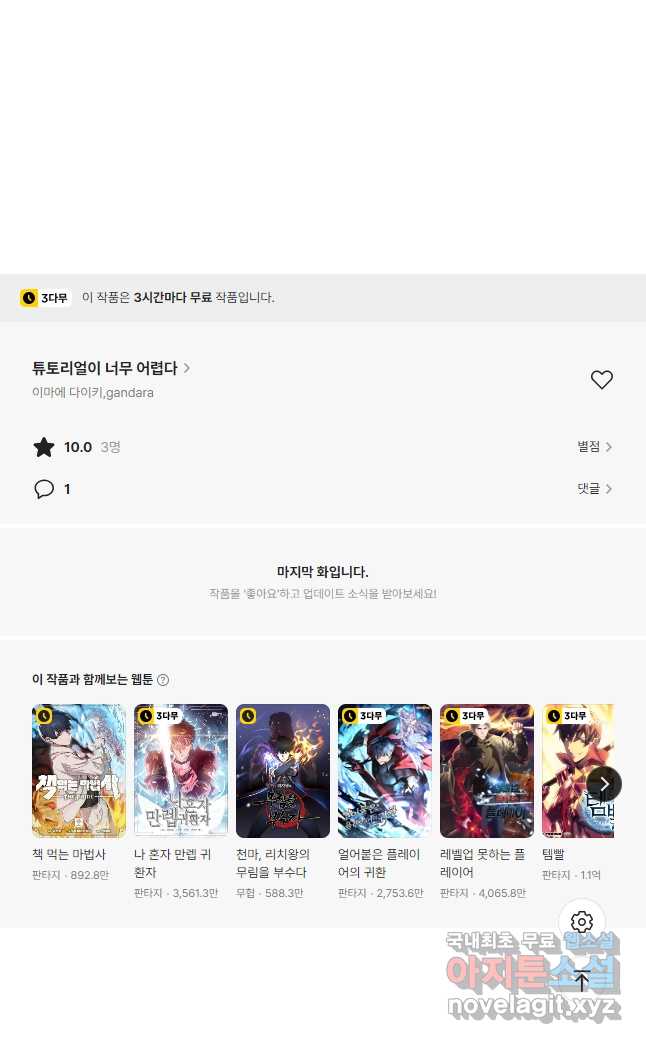Show next recommended webtoons with the arrow
The image size is (646, 1044).
604,784
